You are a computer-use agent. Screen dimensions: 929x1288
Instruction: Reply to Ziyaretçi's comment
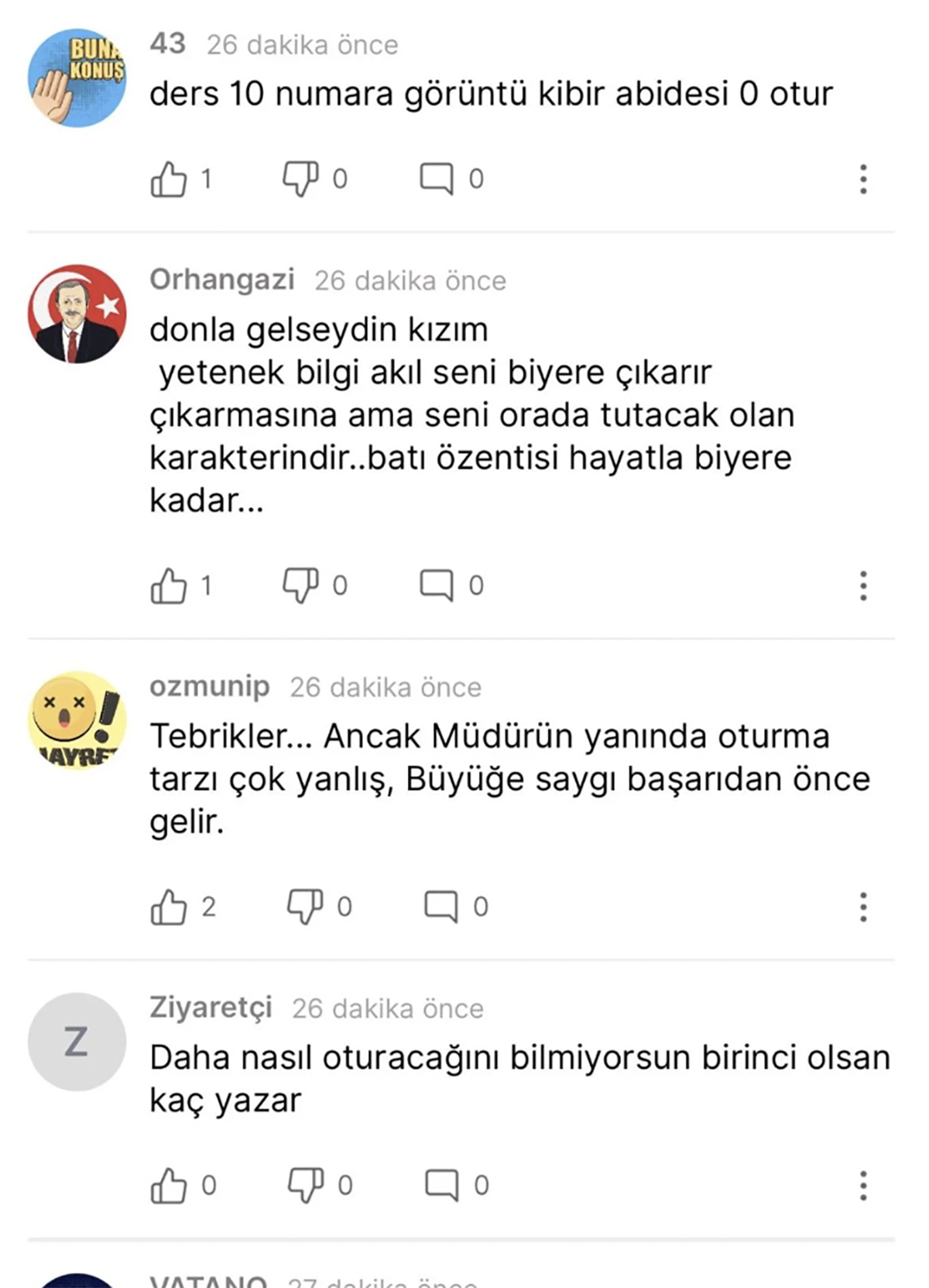[x=442, y=1185]
